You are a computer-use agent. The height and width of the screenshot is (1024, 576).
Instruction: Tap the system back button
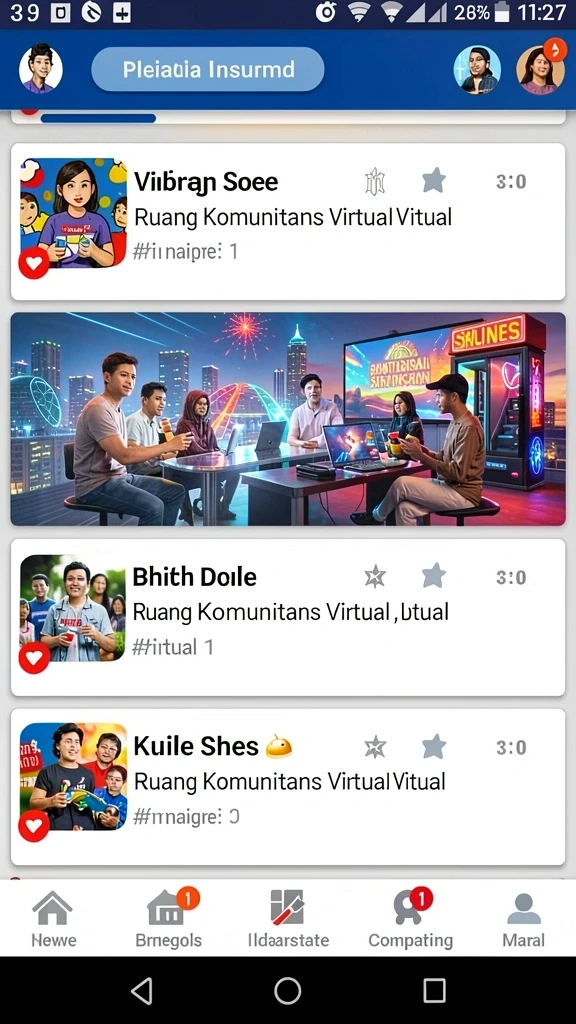click(x=142, y=991)
